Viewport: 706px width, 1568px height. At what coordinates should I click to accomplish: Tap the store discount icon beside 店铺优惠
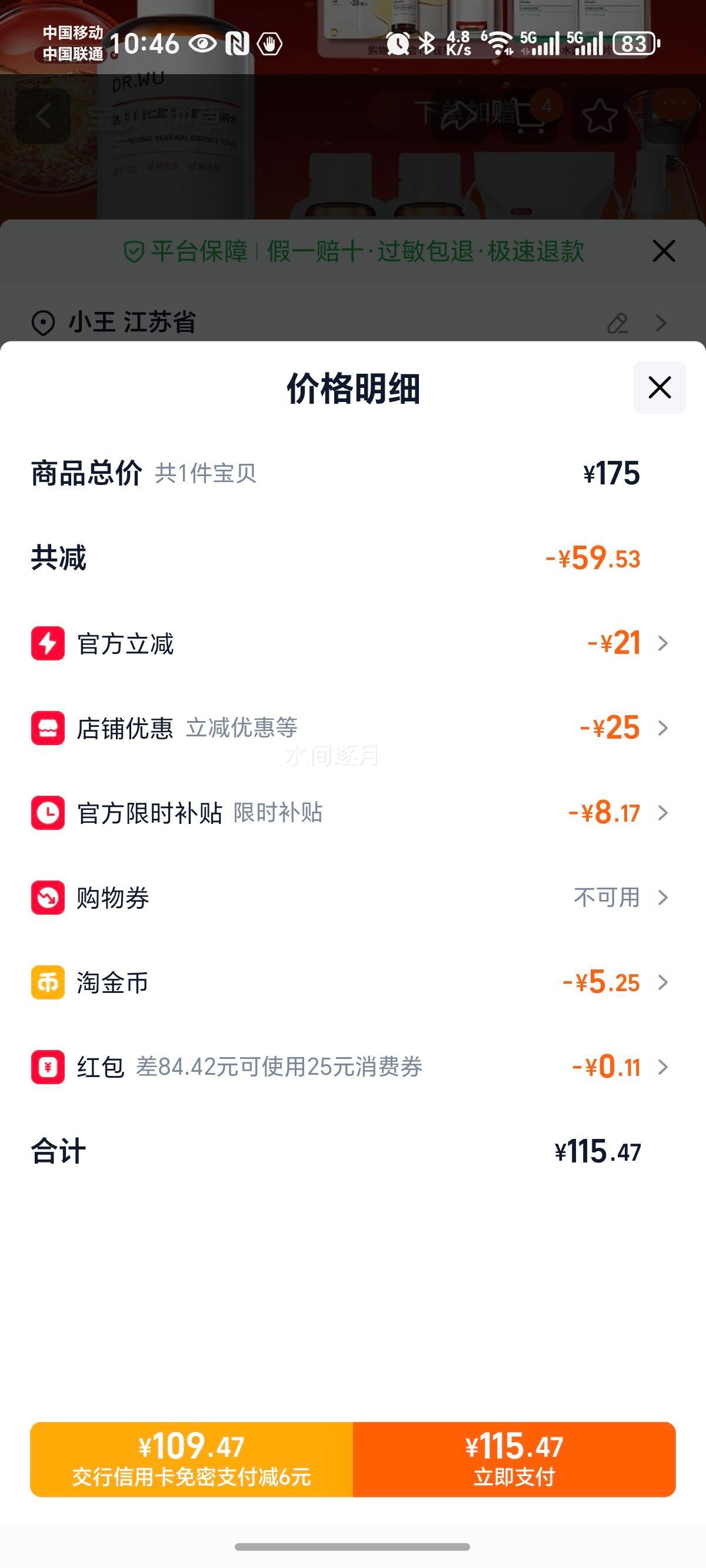click(x=48, y=728)
